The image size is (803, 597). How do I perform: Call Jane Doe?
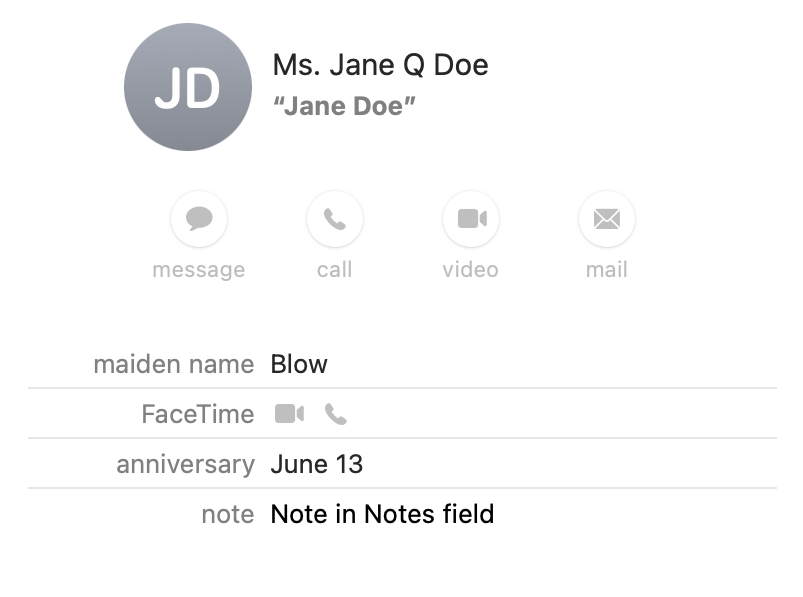(335, 219)
